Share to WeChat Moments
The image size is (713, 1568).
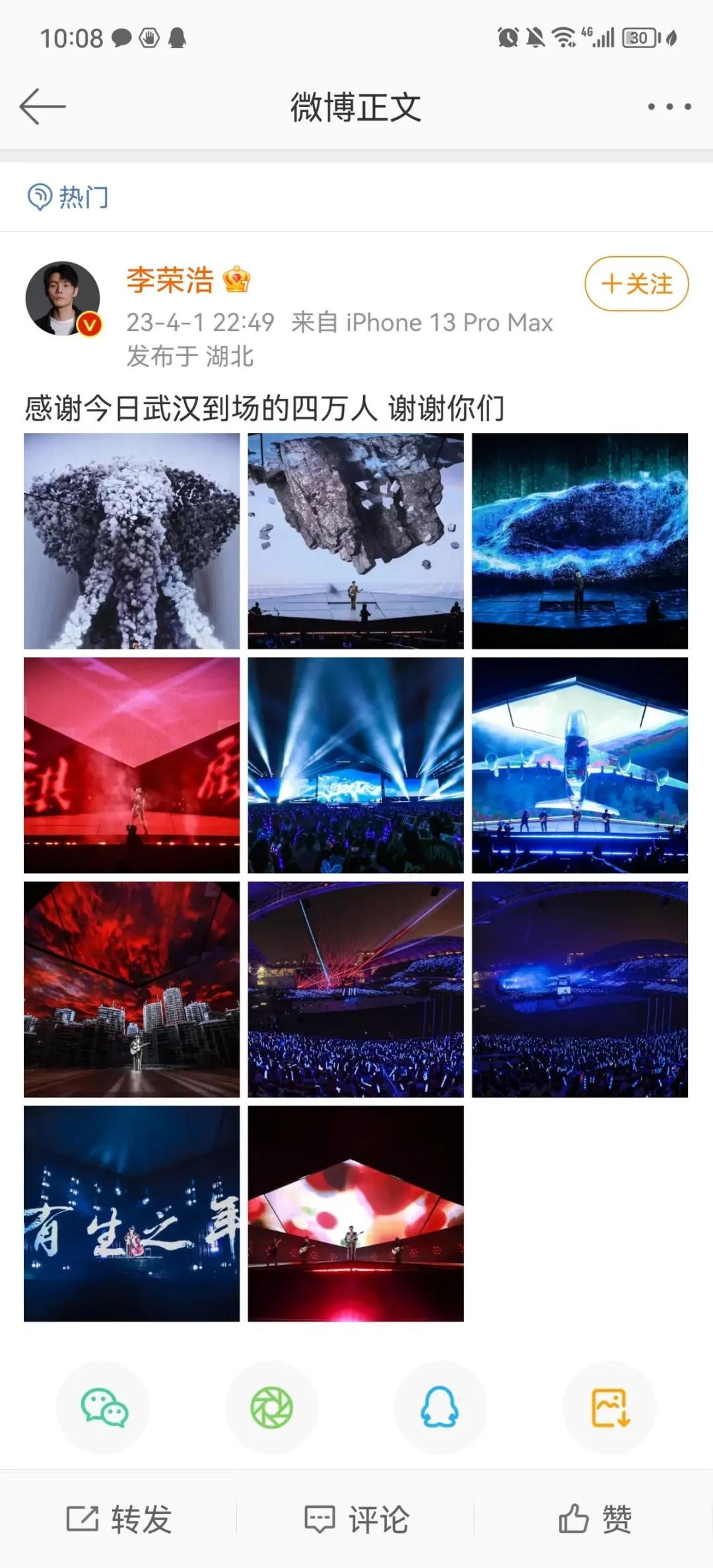click(271, 1408)
